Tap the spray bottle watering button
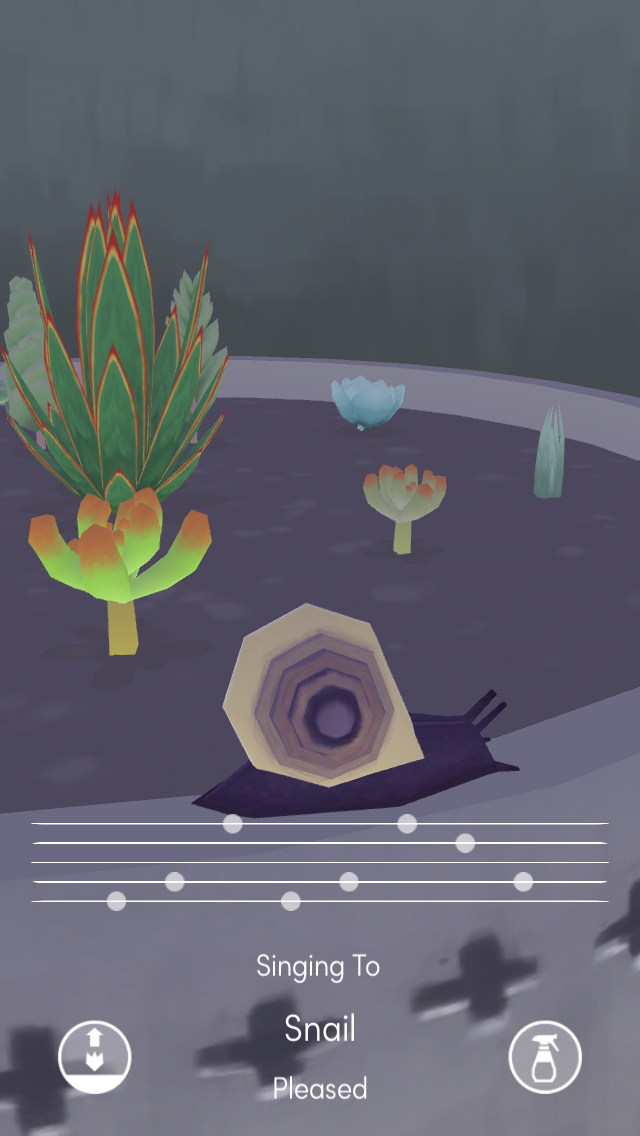Screen dimensions: 640x1136 545,1056
